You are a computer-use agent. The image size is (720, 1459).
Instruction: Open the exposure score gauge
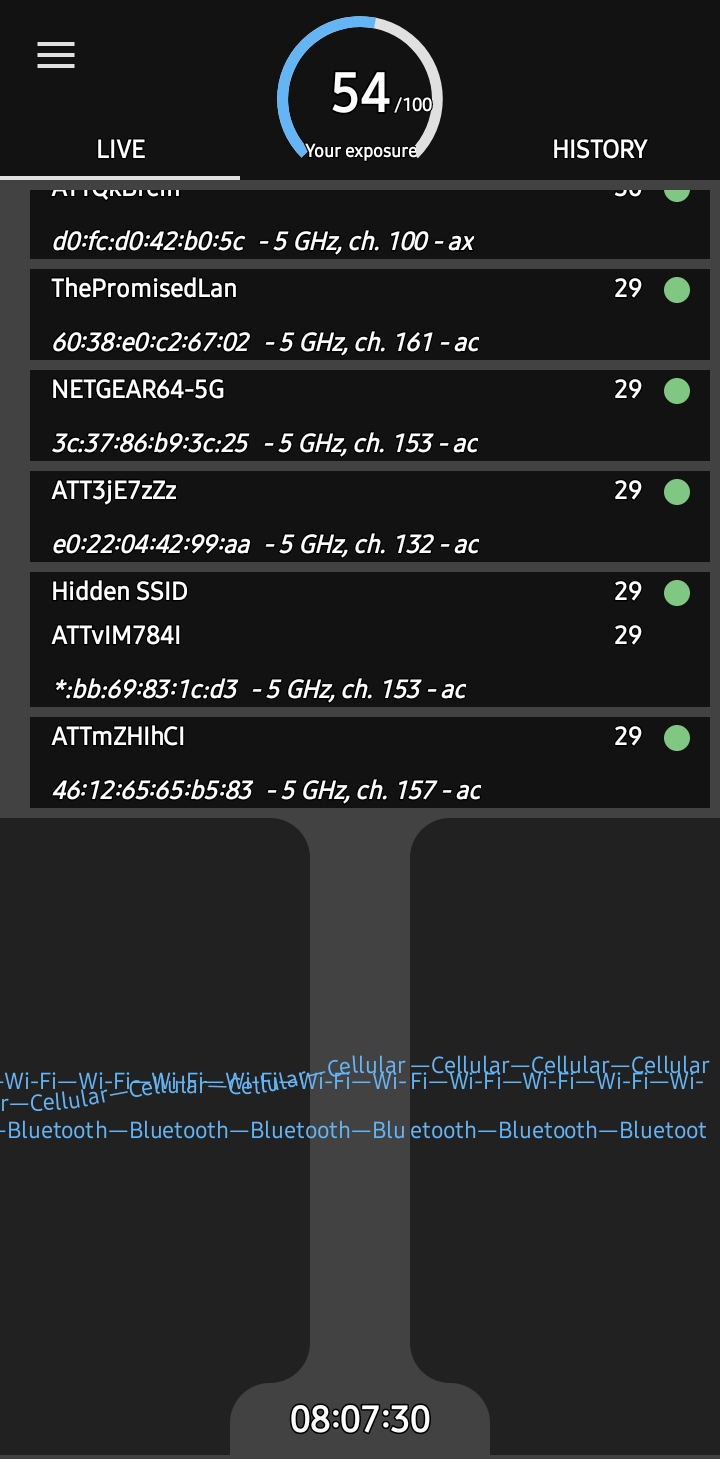360,93
